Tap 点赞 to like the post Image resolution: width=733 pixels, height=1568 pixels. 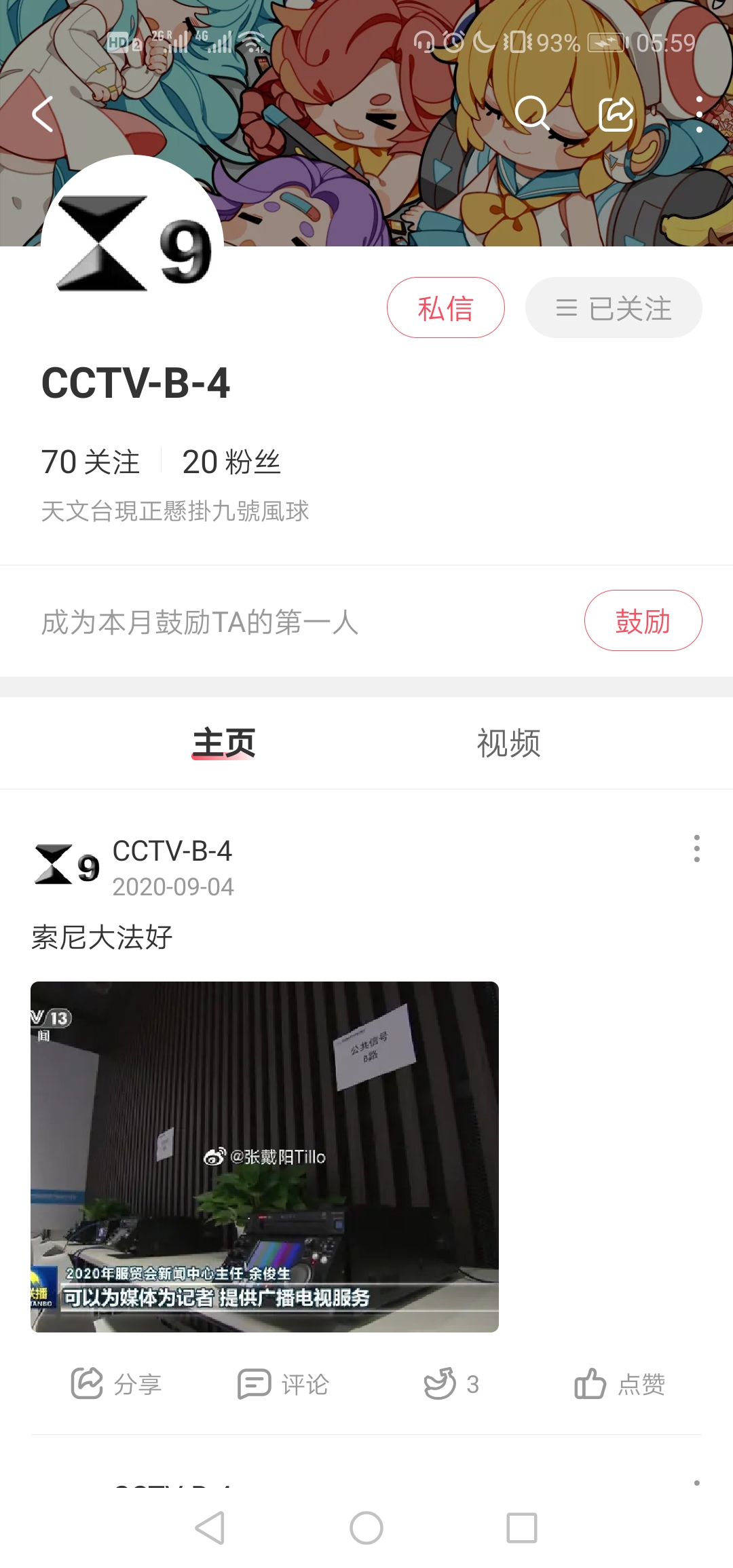click(619, 1384)
